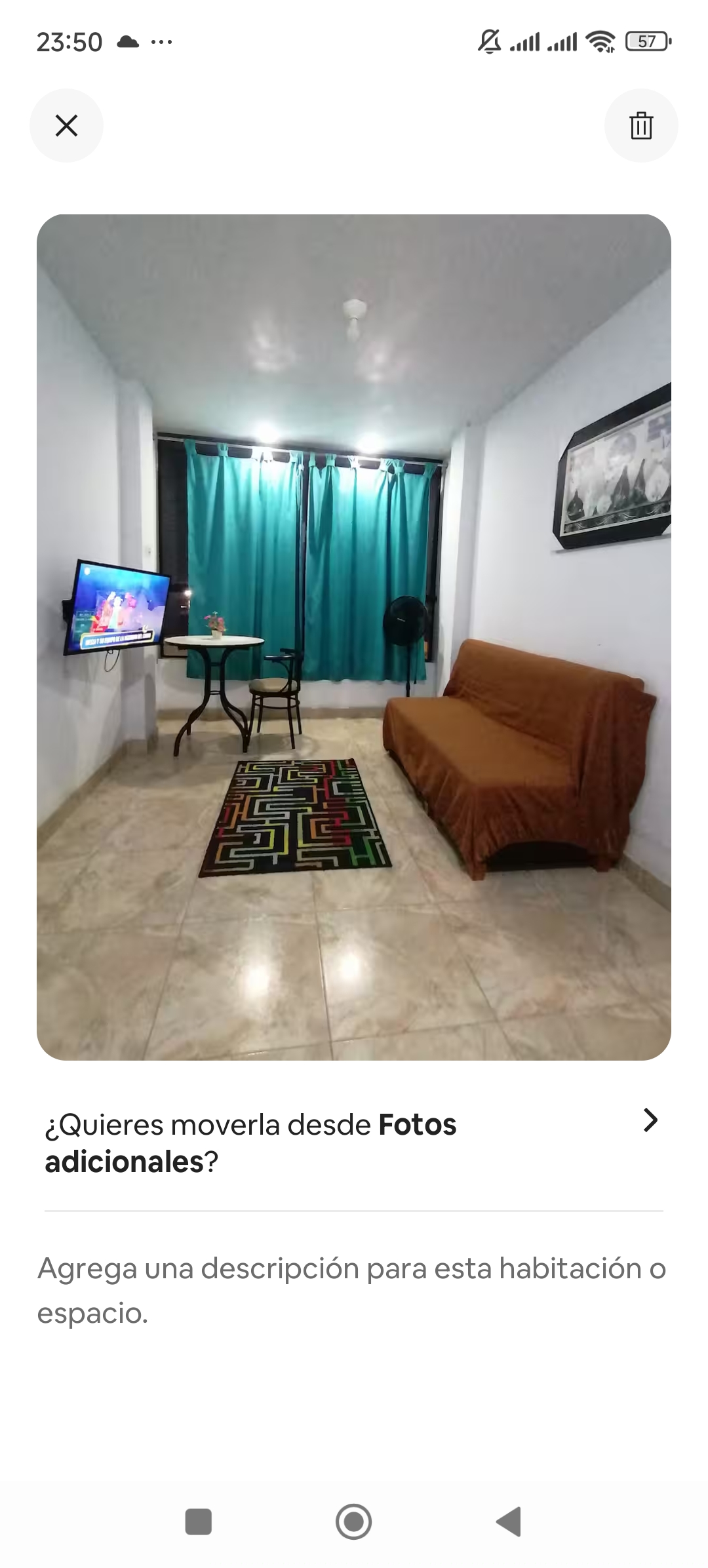Screen dimensions: 708x1568
Task: Close the photo editor with the X
Action: click(66, 125)
